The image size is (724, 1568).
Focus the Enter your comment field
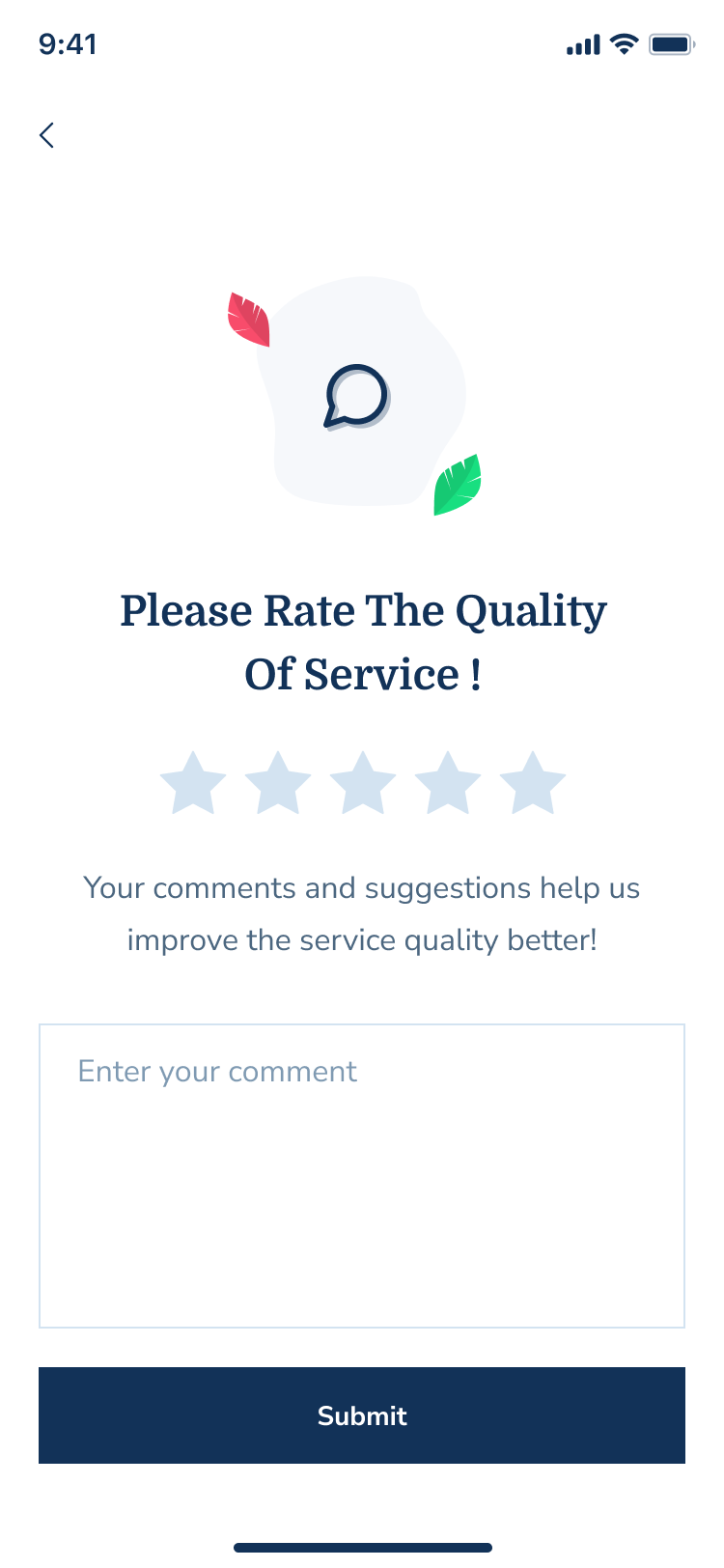tap(362, 1175)
